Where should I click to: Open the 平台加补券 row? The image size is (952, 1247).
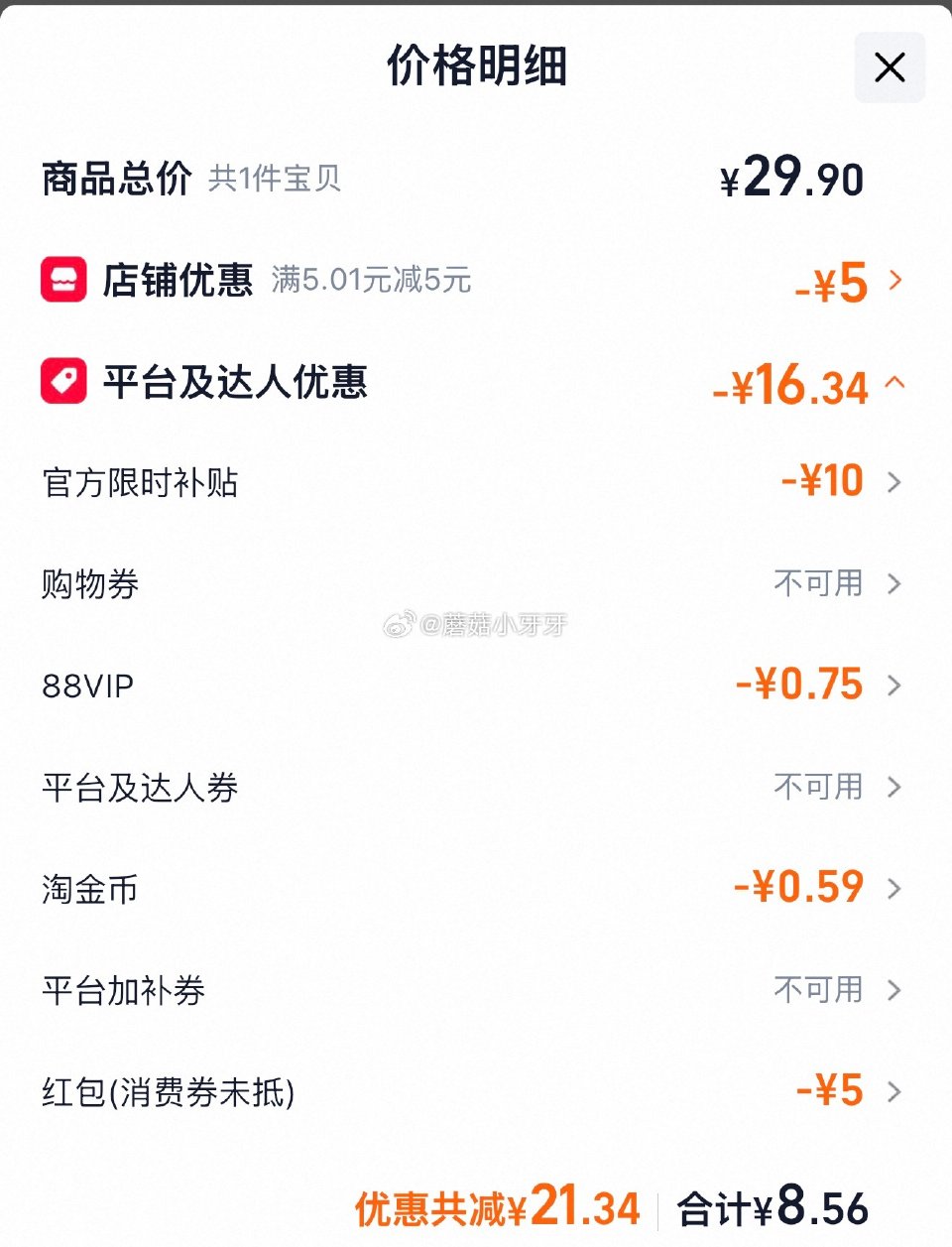click(892, 990)
